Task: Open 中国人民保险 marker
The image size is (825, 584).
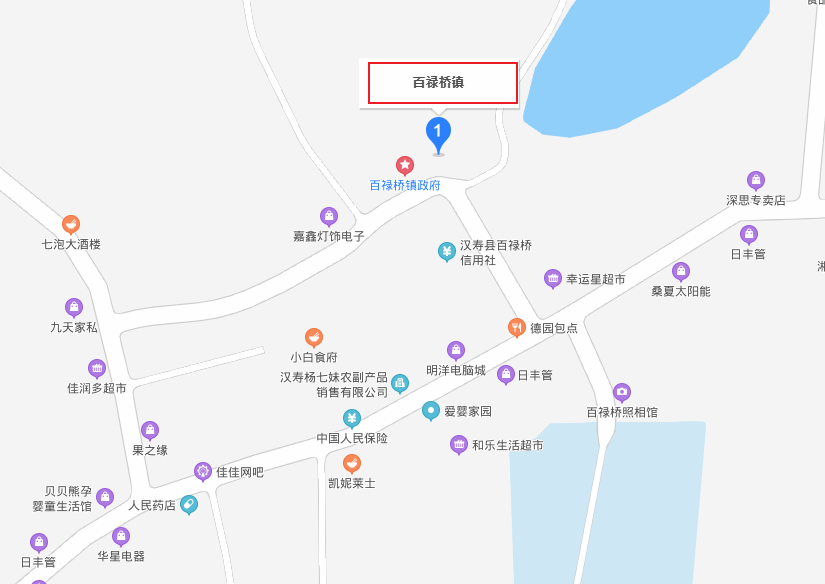Action: [x=352, y=419]
